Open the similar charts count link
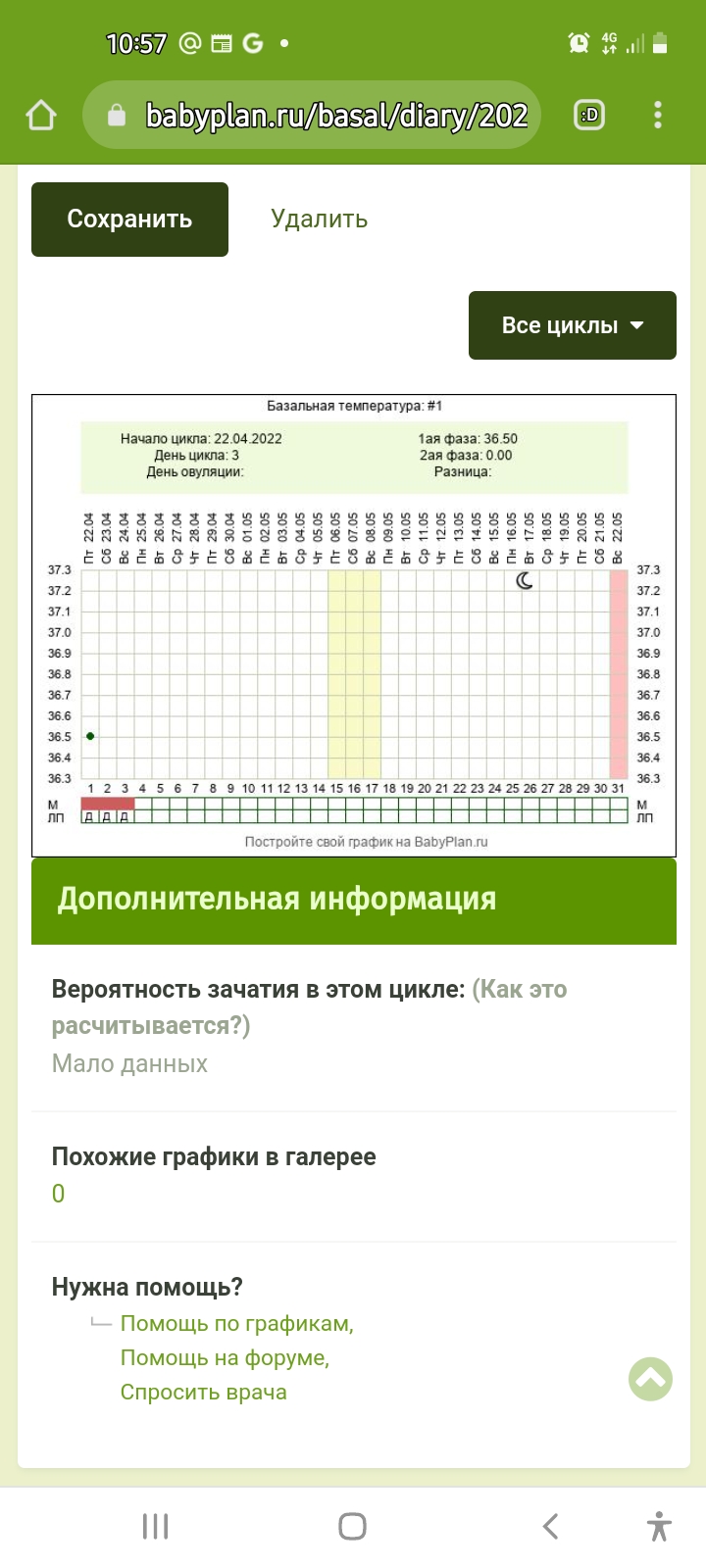Viewport: 706px width, 1568px height. click(x=58, y=1194)
